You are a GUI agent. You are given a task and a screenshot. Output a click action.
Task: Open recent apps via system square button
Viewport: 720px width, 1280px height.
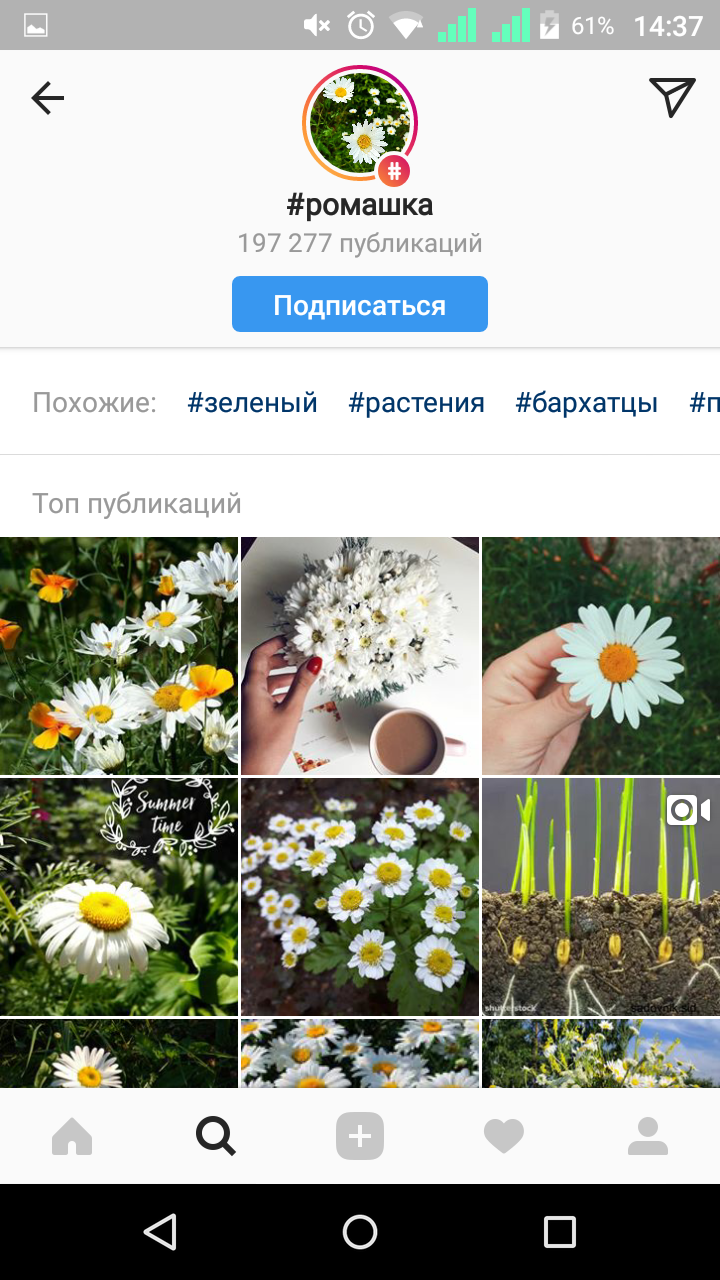pyautogui.click(x=560, y=1232)
